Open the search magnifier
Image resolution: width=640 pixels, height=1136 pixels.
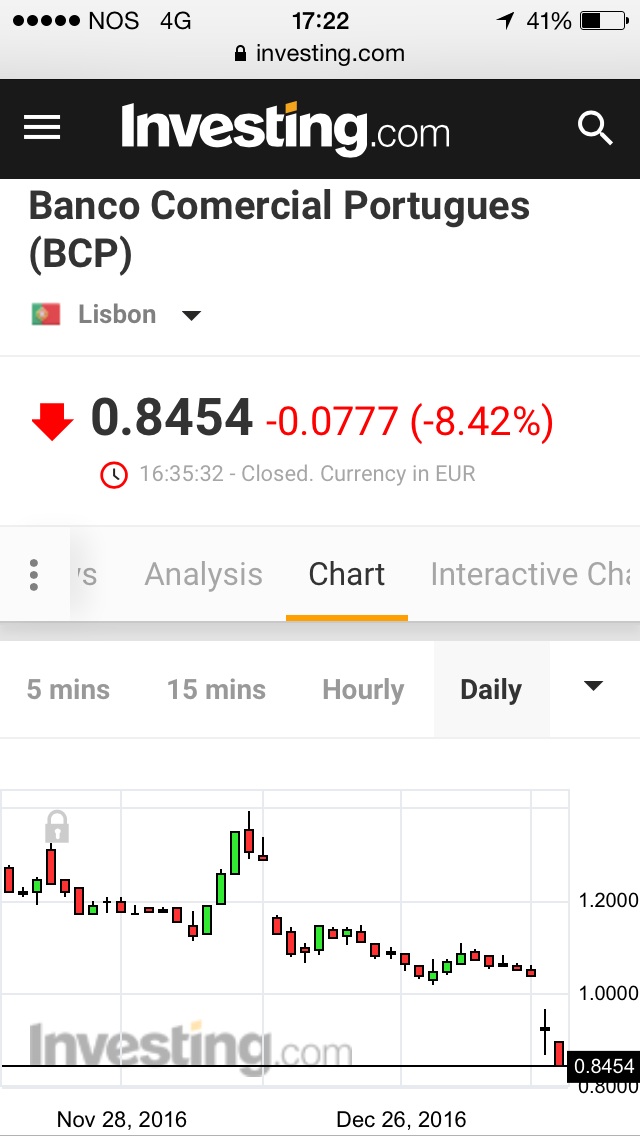[x=595, y=128]
